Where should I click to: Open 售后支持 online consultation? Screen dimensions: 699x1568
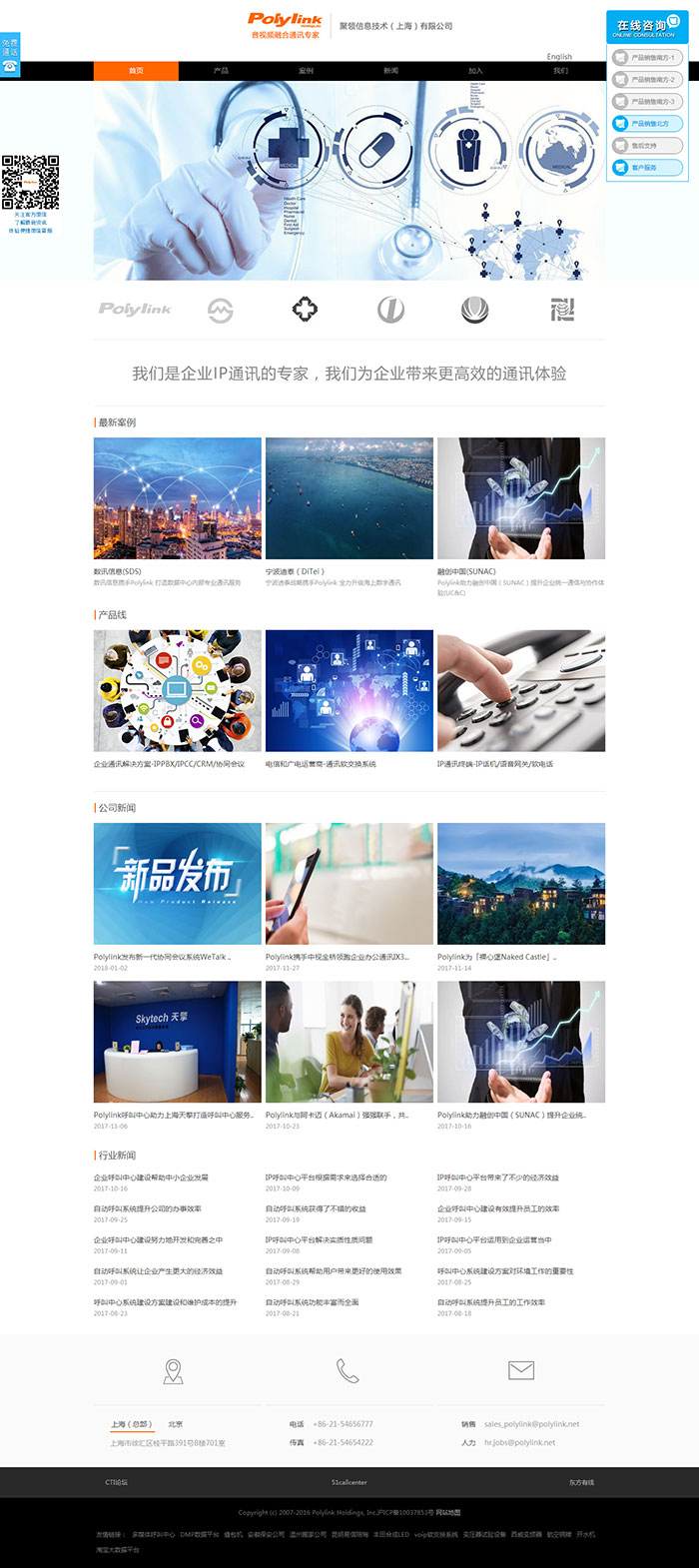pos(647,146)
